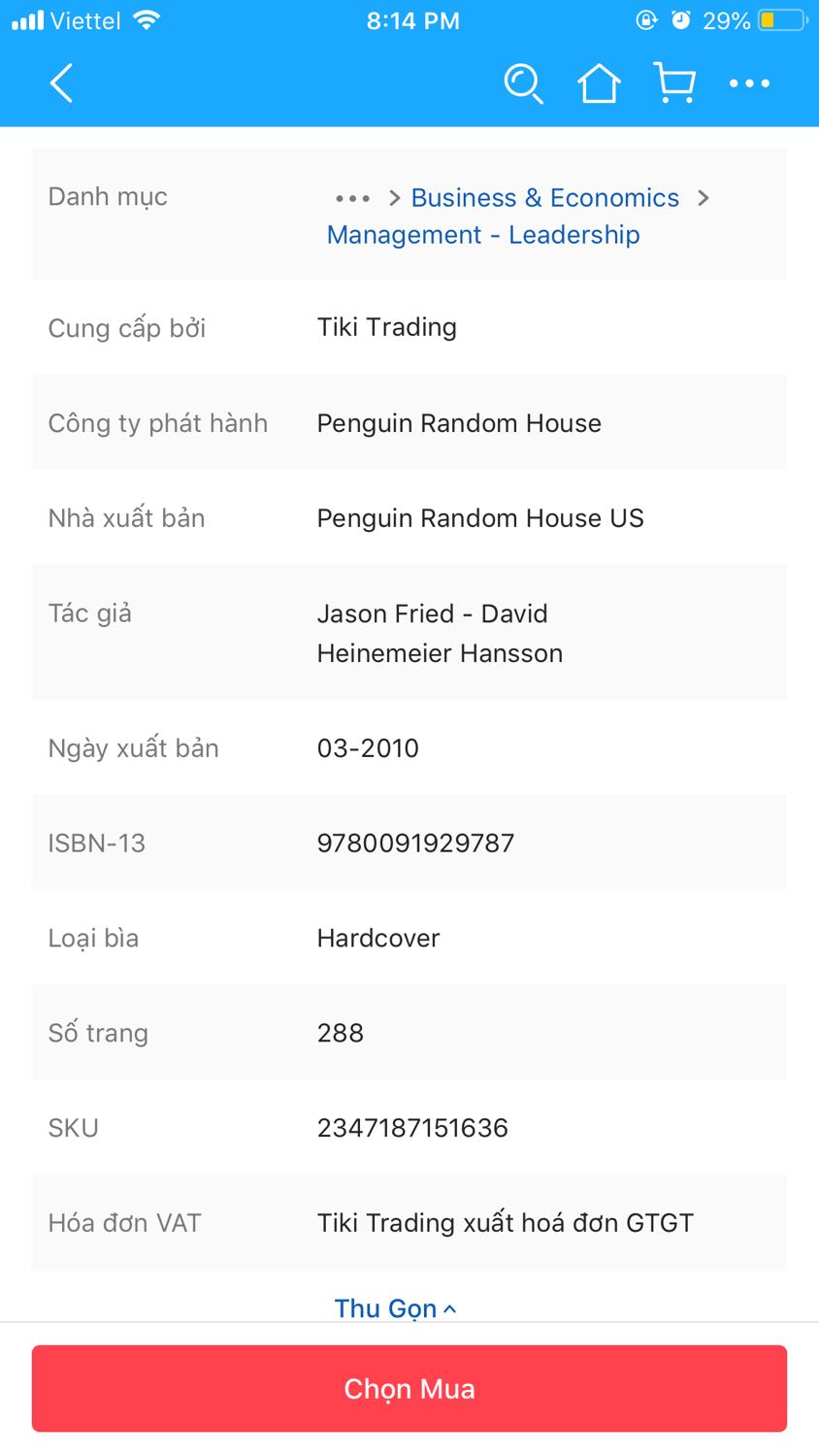The image size is (819, 1456).
Task: Open the Business & Economics category
Action: [x=544, y=198]
